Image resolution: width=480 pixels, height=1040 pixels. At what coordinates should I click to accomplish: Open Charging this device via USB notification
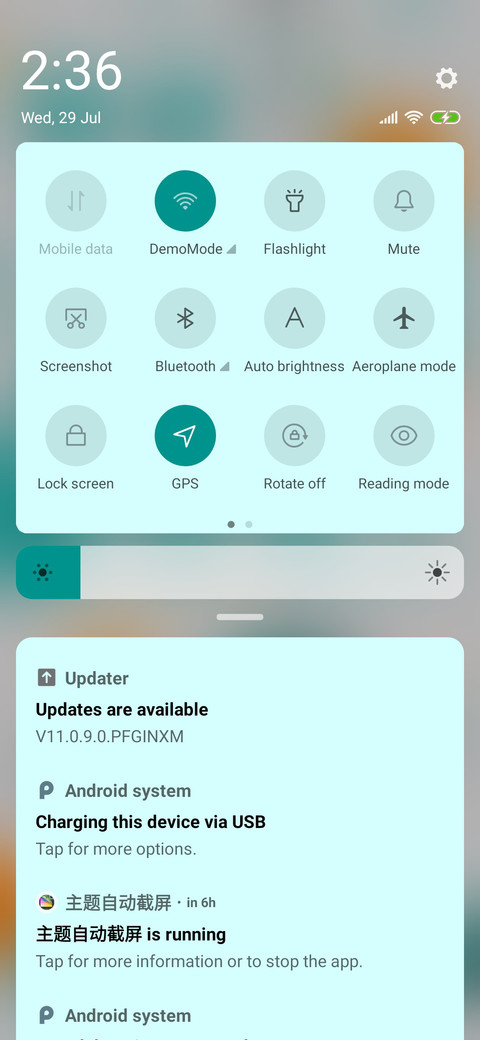[240, 820]
